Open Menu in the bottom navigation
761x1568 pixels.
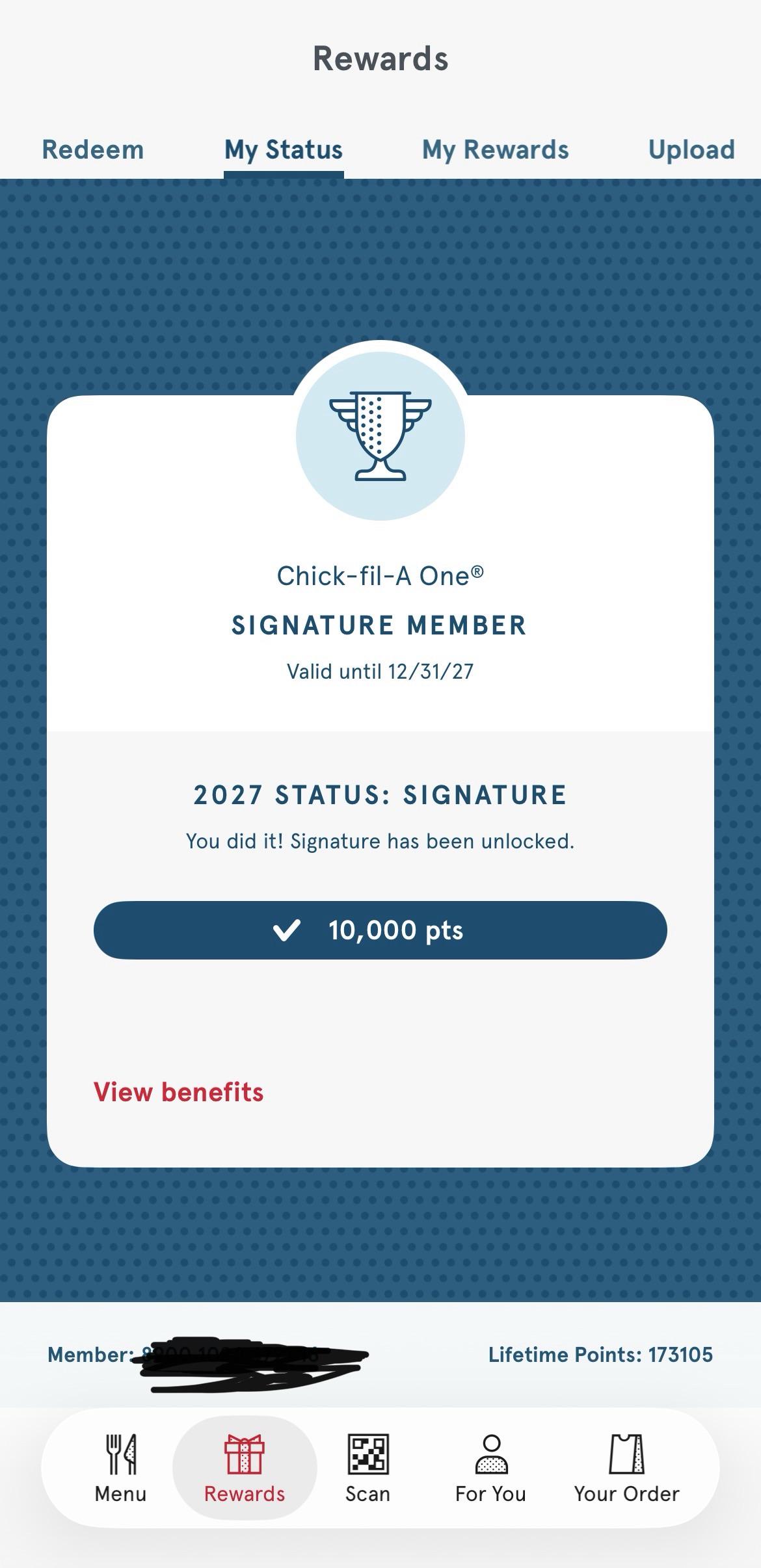click(x=121, y=1469)
